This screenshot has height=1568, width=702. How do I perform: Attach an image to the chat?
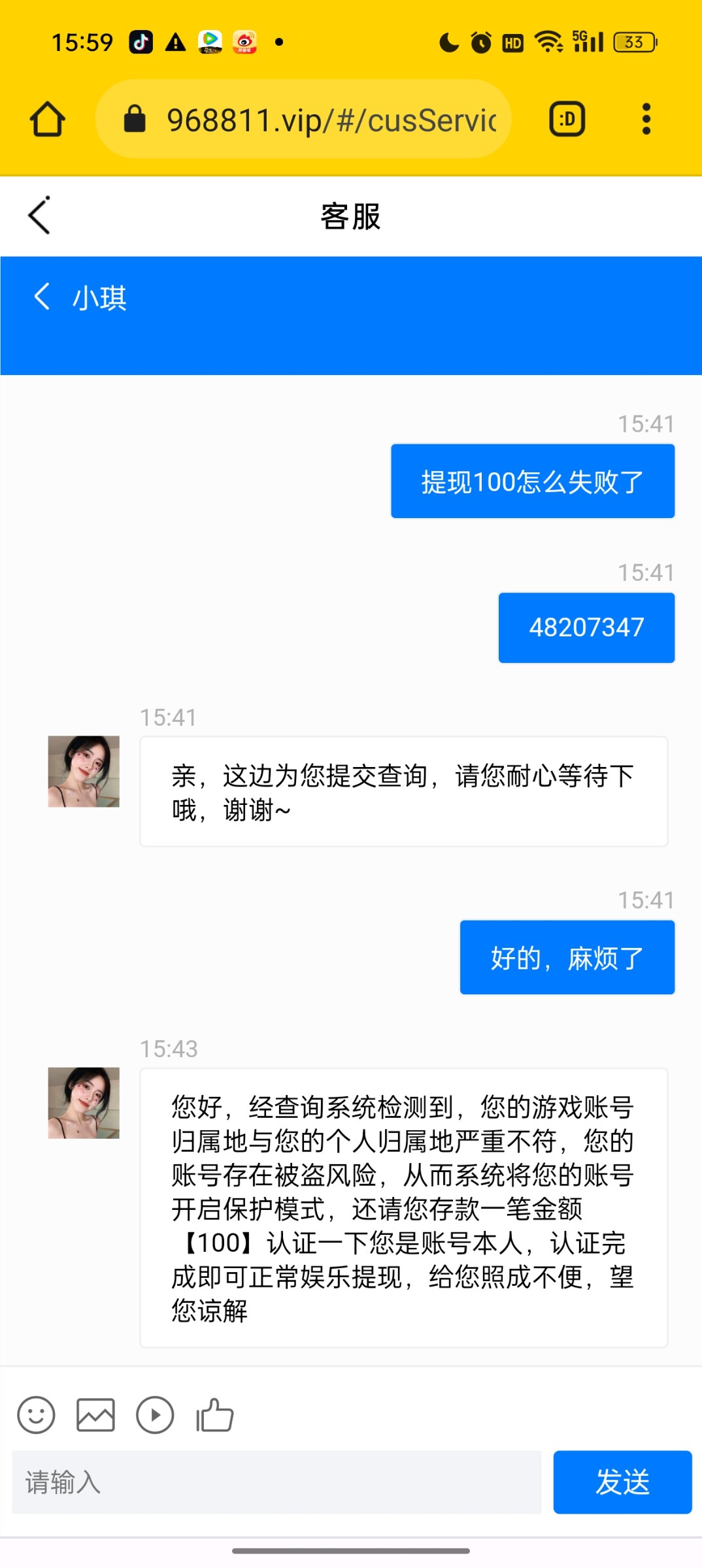95,1415
